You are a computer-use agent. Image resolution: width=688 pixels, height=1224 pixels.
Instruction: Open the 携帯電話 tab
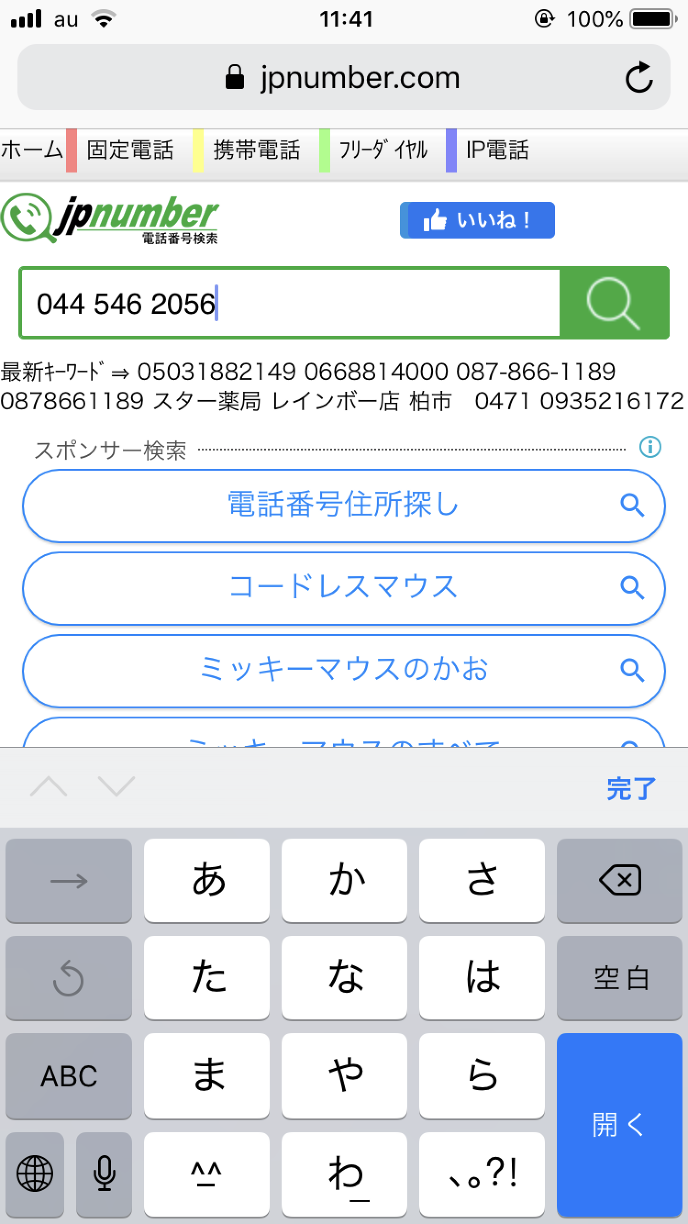coord(256,151)
